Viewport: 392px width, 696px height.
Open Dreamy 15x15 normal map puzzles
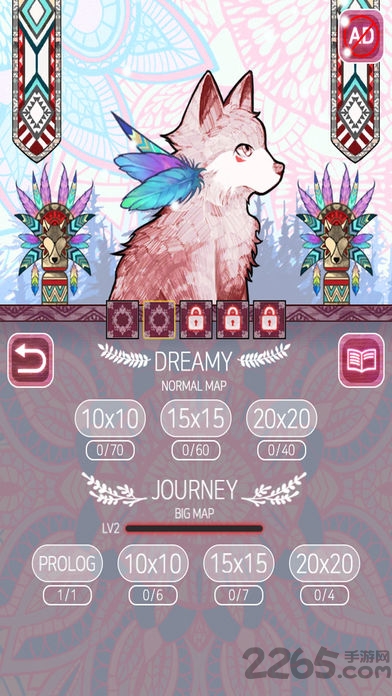(x=196, y=419)
